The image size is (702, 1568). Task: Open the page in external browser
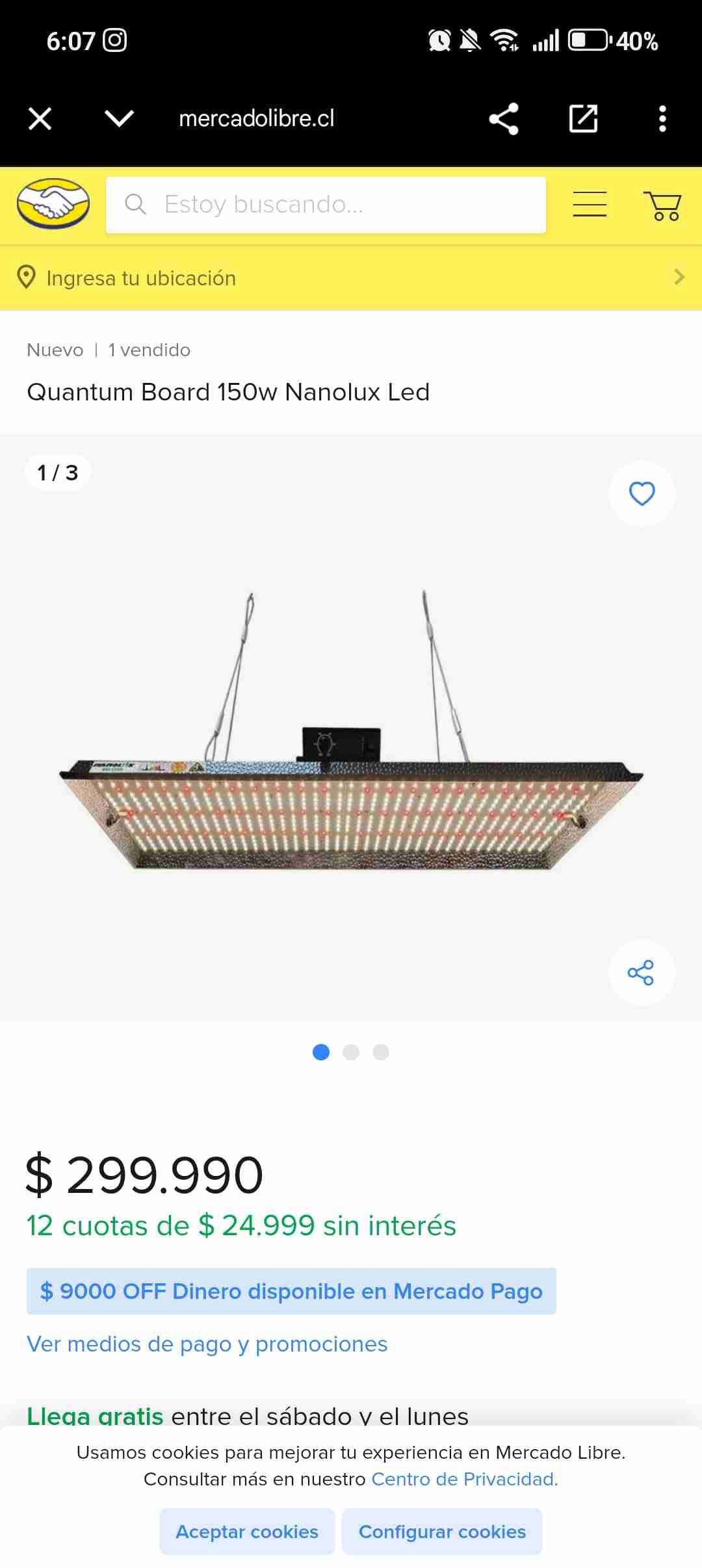coord(582,118)
